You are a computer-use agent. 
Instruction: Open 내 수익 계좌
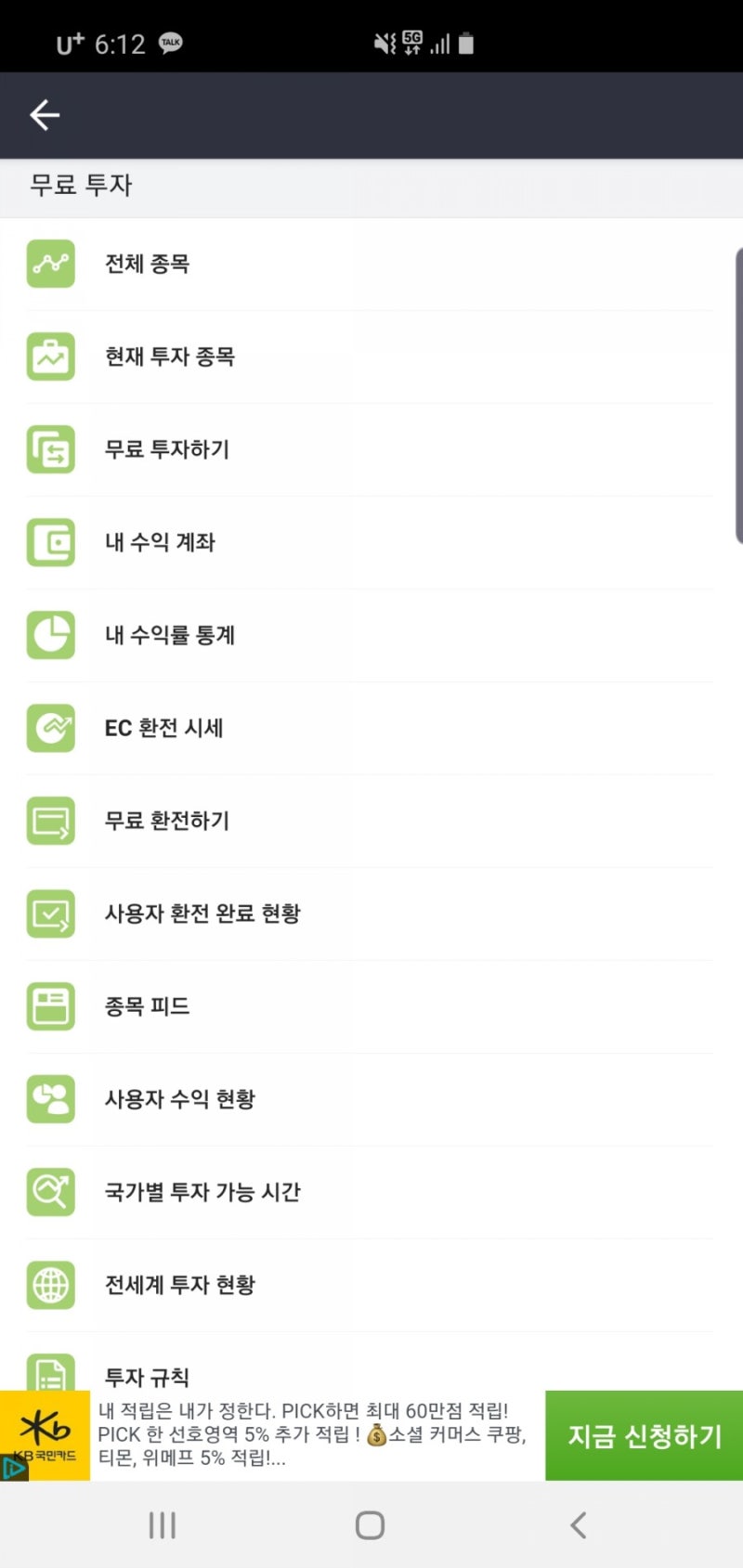tap(160, 542)
